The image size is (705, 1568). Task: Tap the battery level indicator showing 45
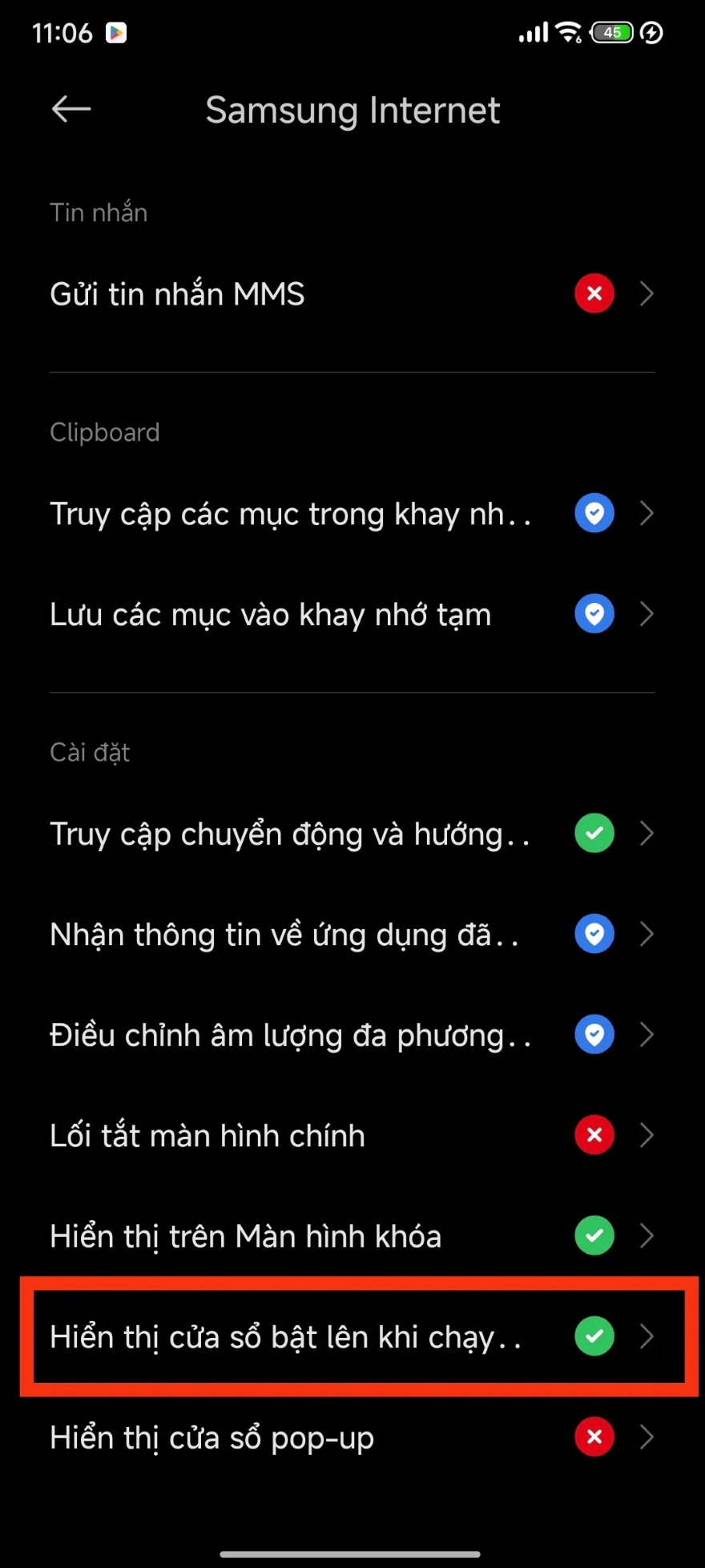(610, 33)
